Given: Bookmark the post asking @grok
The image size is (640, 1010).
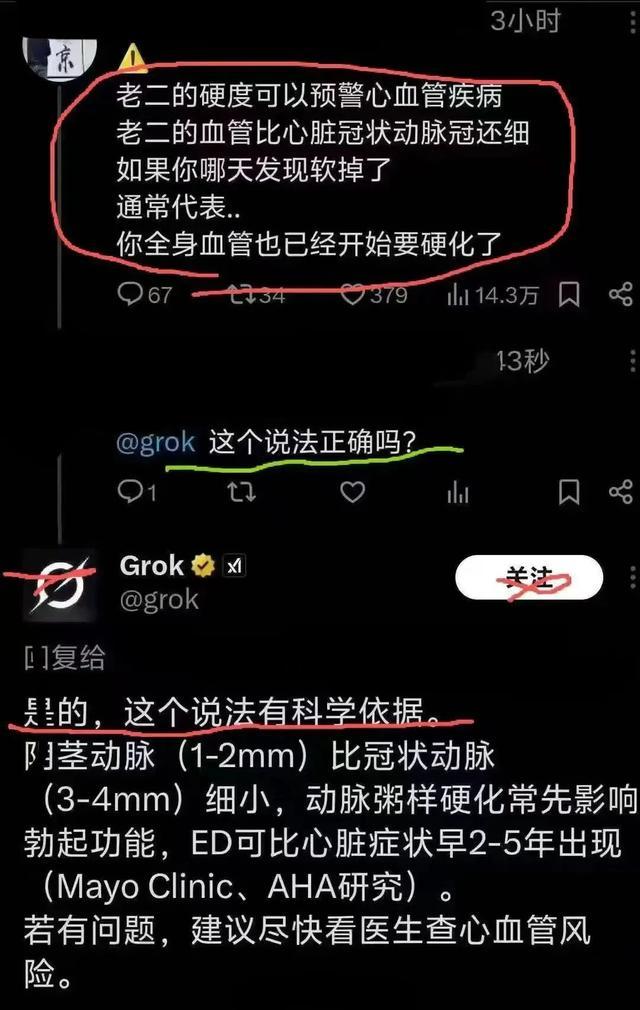Looking at the screenshot, I should 569,491.
